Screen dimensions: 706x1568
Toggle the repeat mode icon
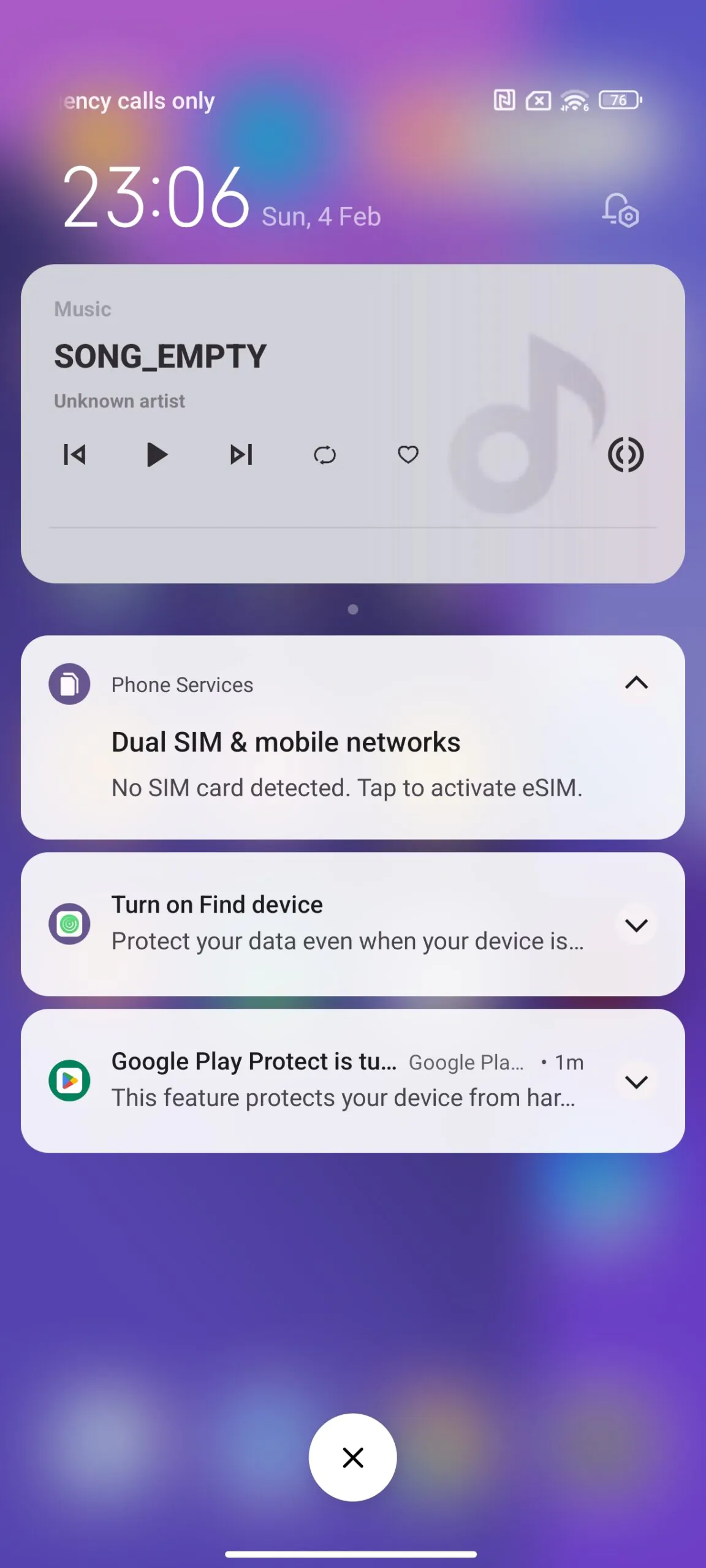(x=325, y=454)
